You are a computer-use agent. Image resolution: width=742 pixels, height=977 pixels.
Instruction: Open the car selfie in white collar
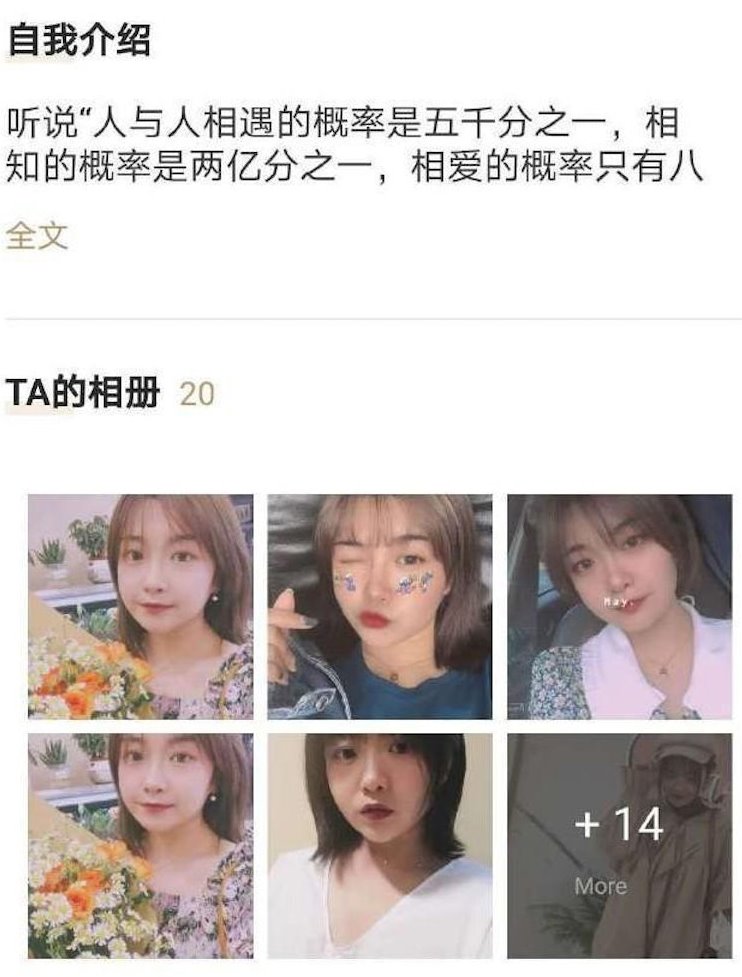pyautogui.click(x=619, y=606)
